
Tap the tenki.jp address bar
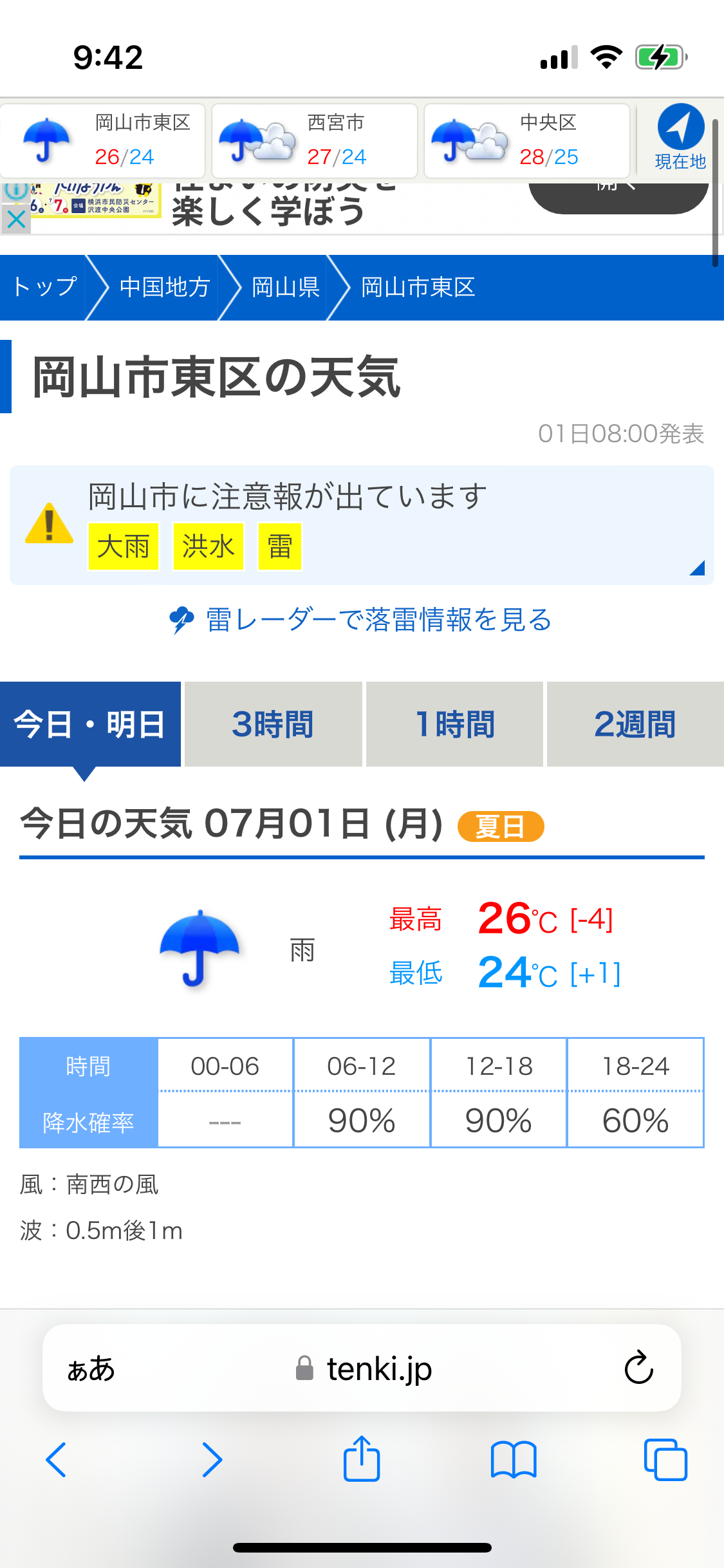coord(362,1368)
